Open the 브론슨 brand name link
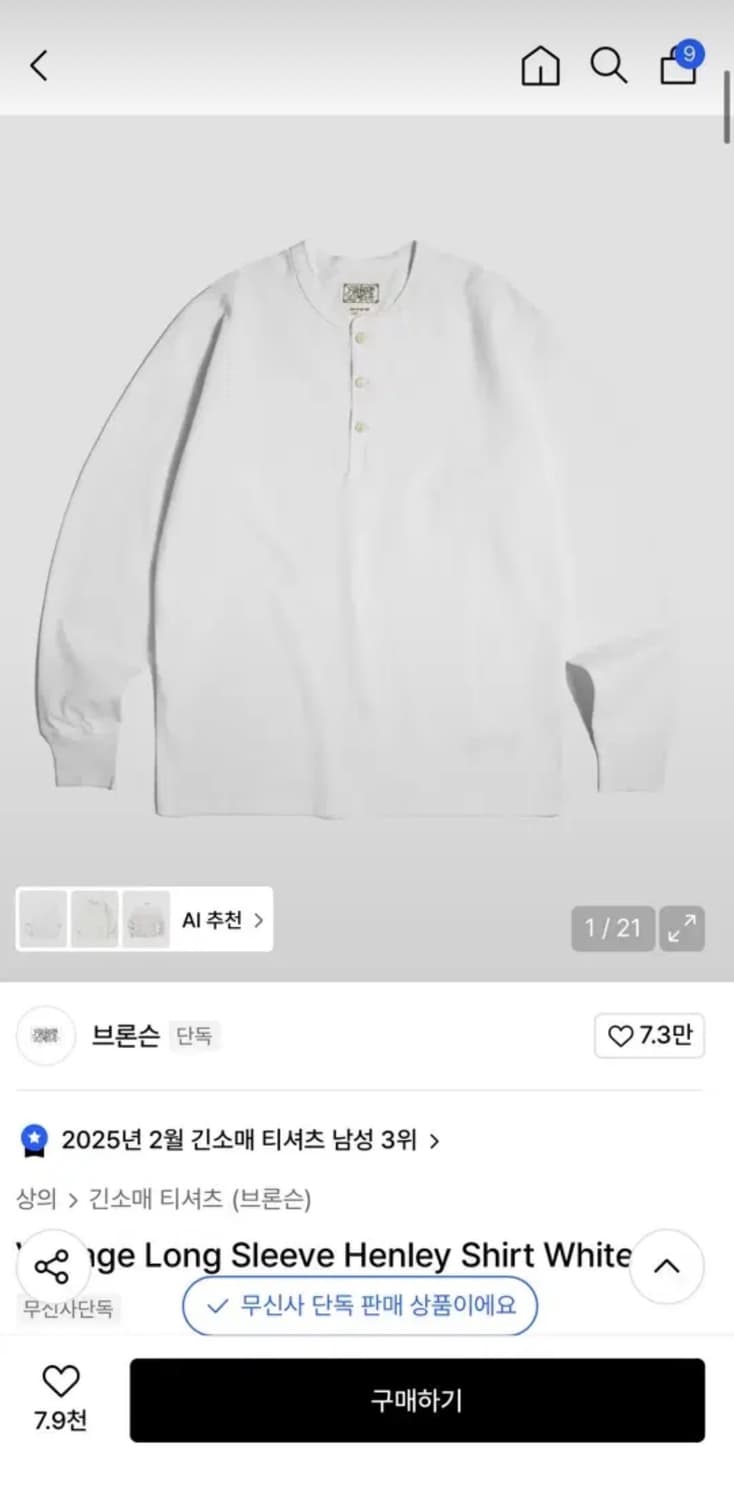734x1500 pixels. (x=125, y=1037)
